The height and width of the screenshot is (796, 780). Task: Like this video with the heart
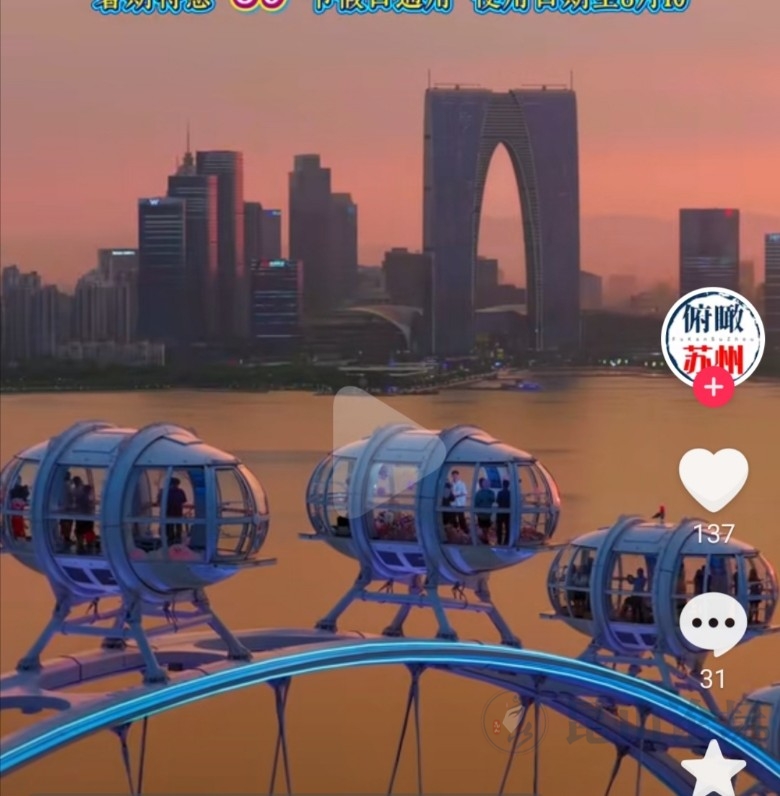tap(713, 481)
